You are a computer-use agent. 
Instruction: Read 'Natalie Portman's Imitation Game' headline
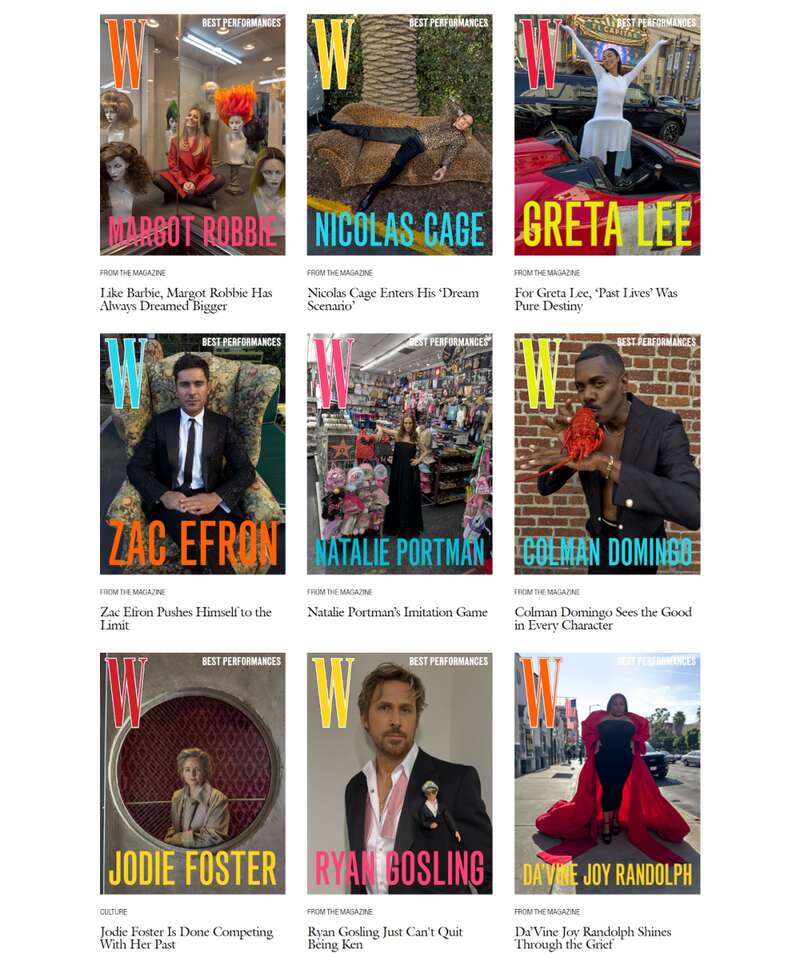tap(397, 612)
